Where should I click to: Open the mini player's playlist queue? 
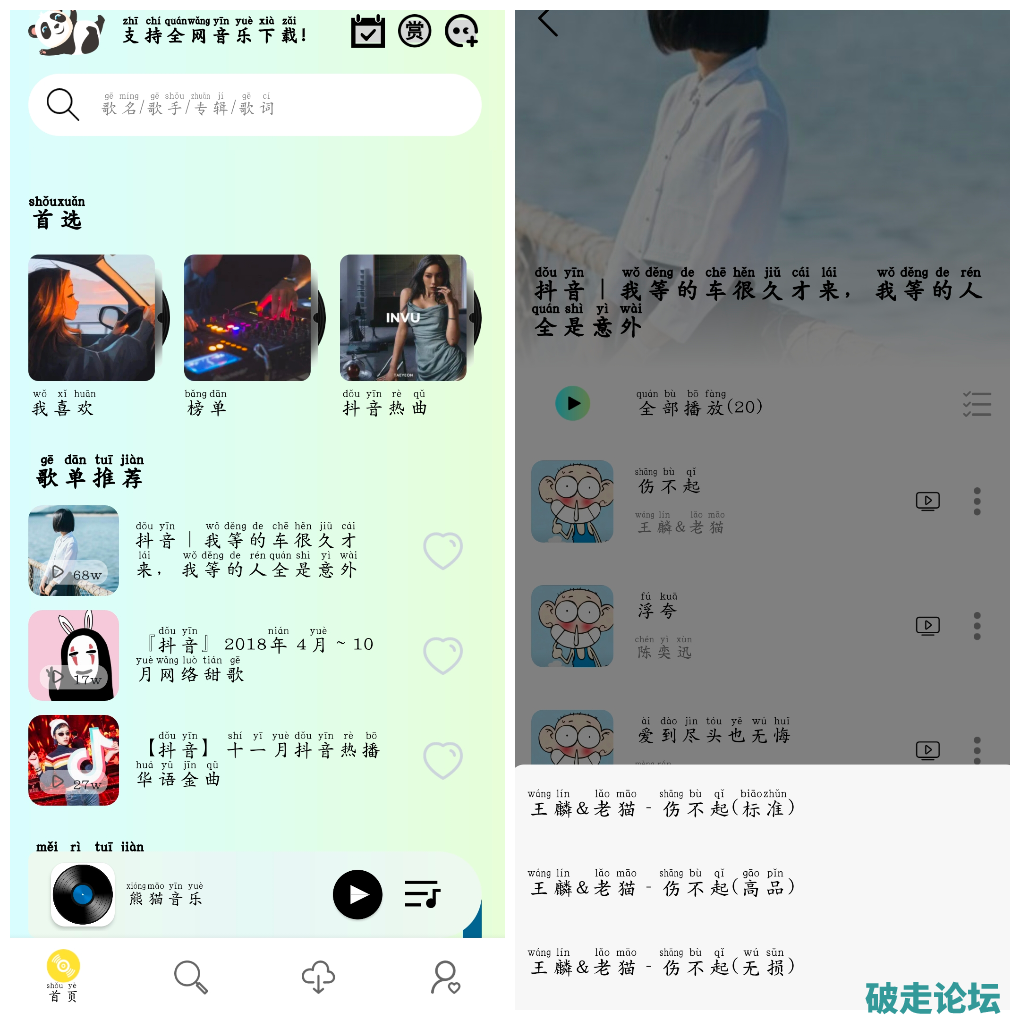tap(422, 894)
